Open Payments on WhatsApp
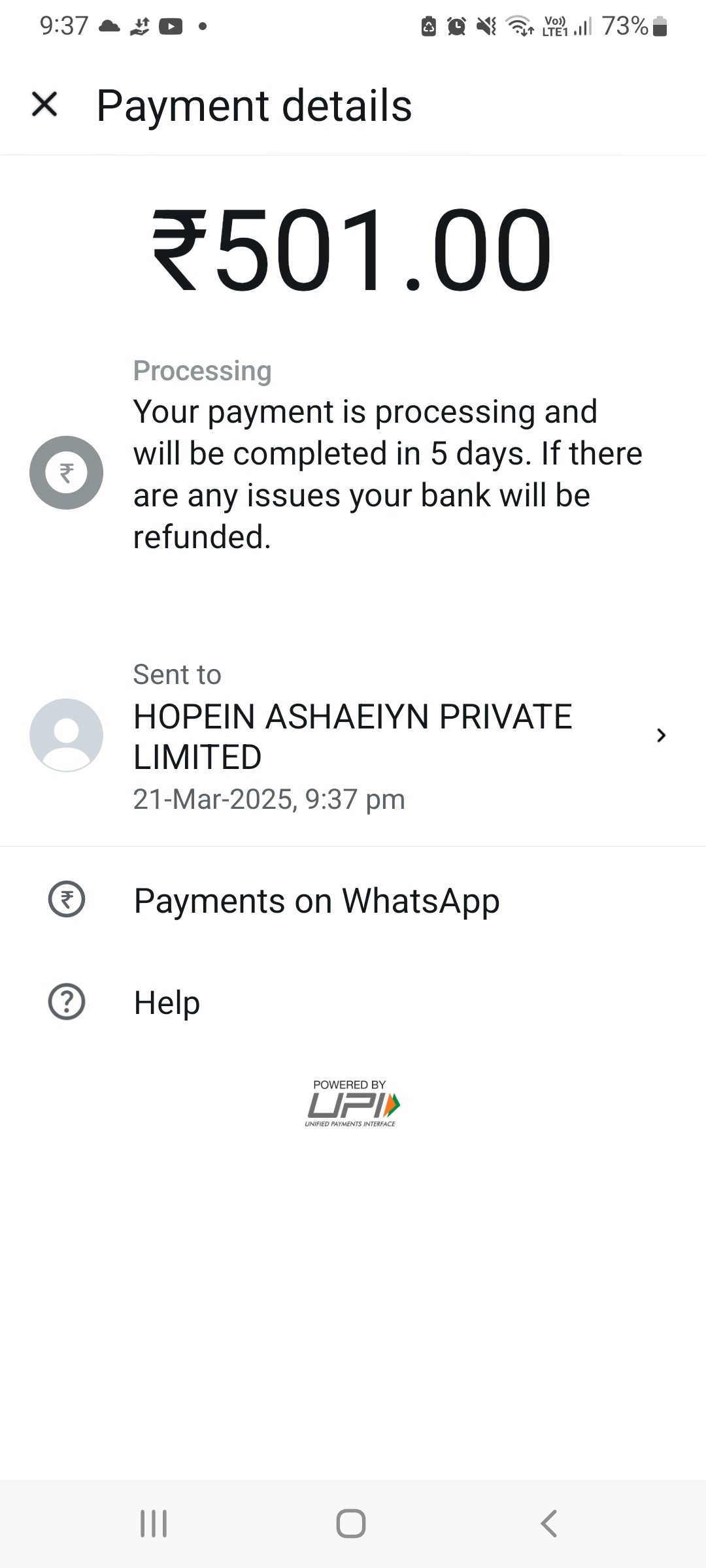The image size is (706, 1568). (353, 900)
